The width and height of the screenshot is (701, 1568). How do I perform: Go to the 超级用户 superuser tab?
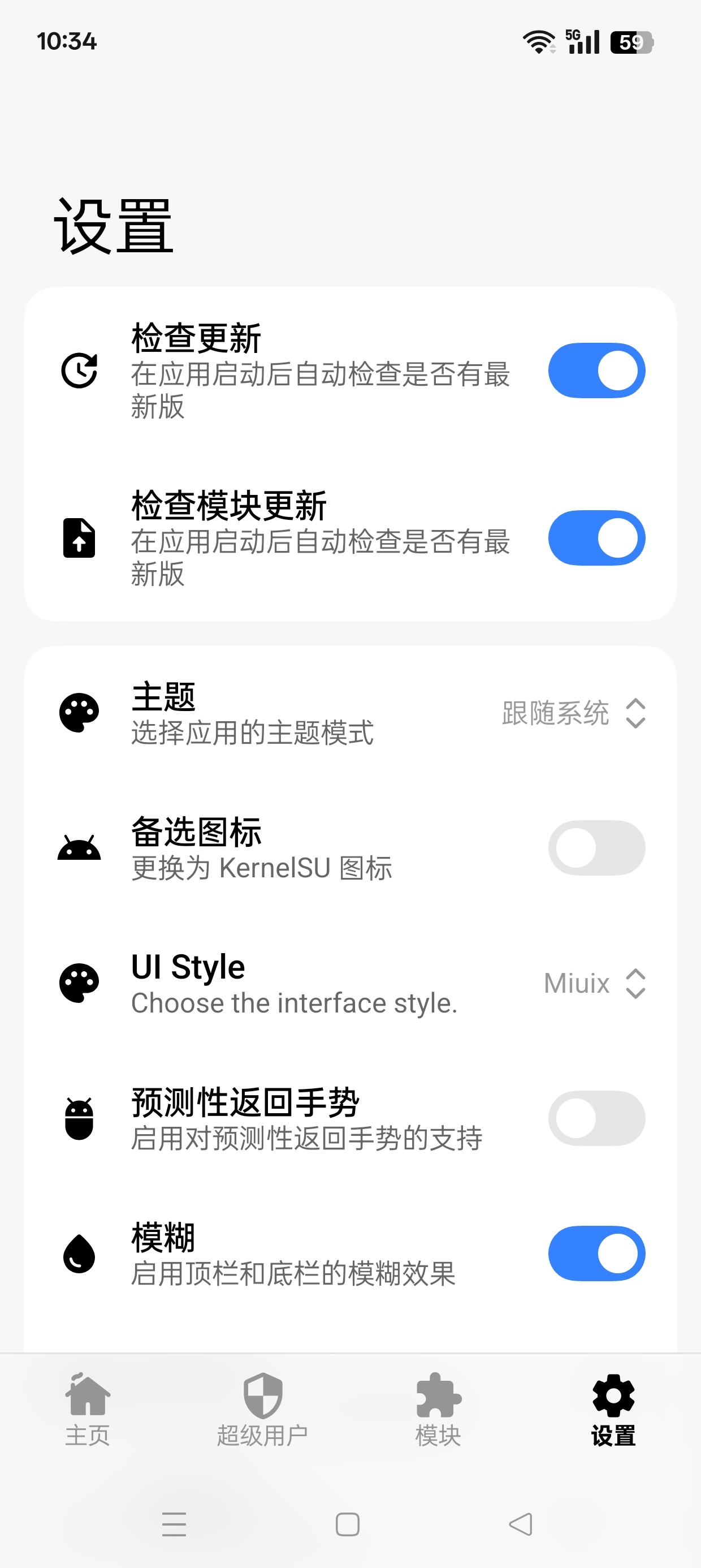pos(263,1410)
